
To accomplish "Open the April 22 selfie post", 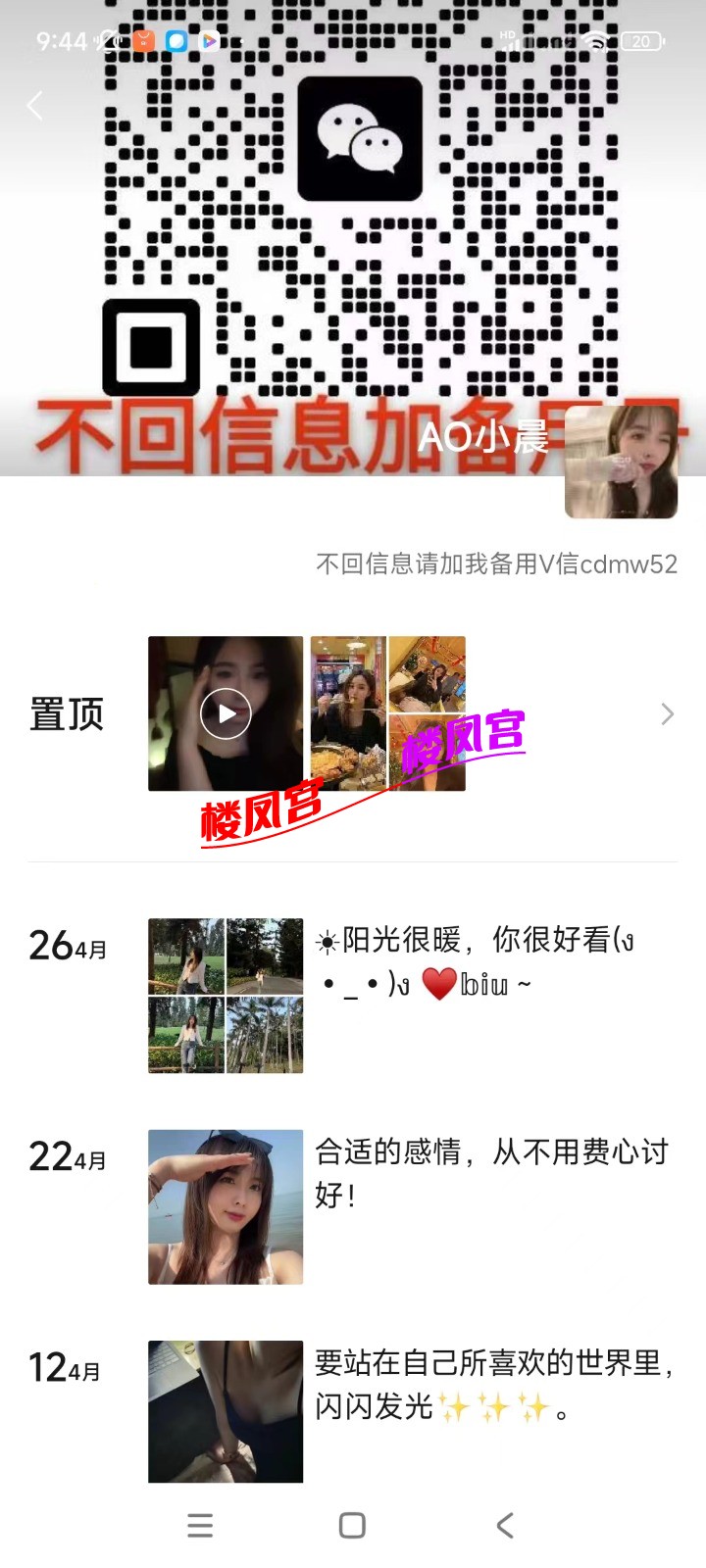I will (226, 1206).
